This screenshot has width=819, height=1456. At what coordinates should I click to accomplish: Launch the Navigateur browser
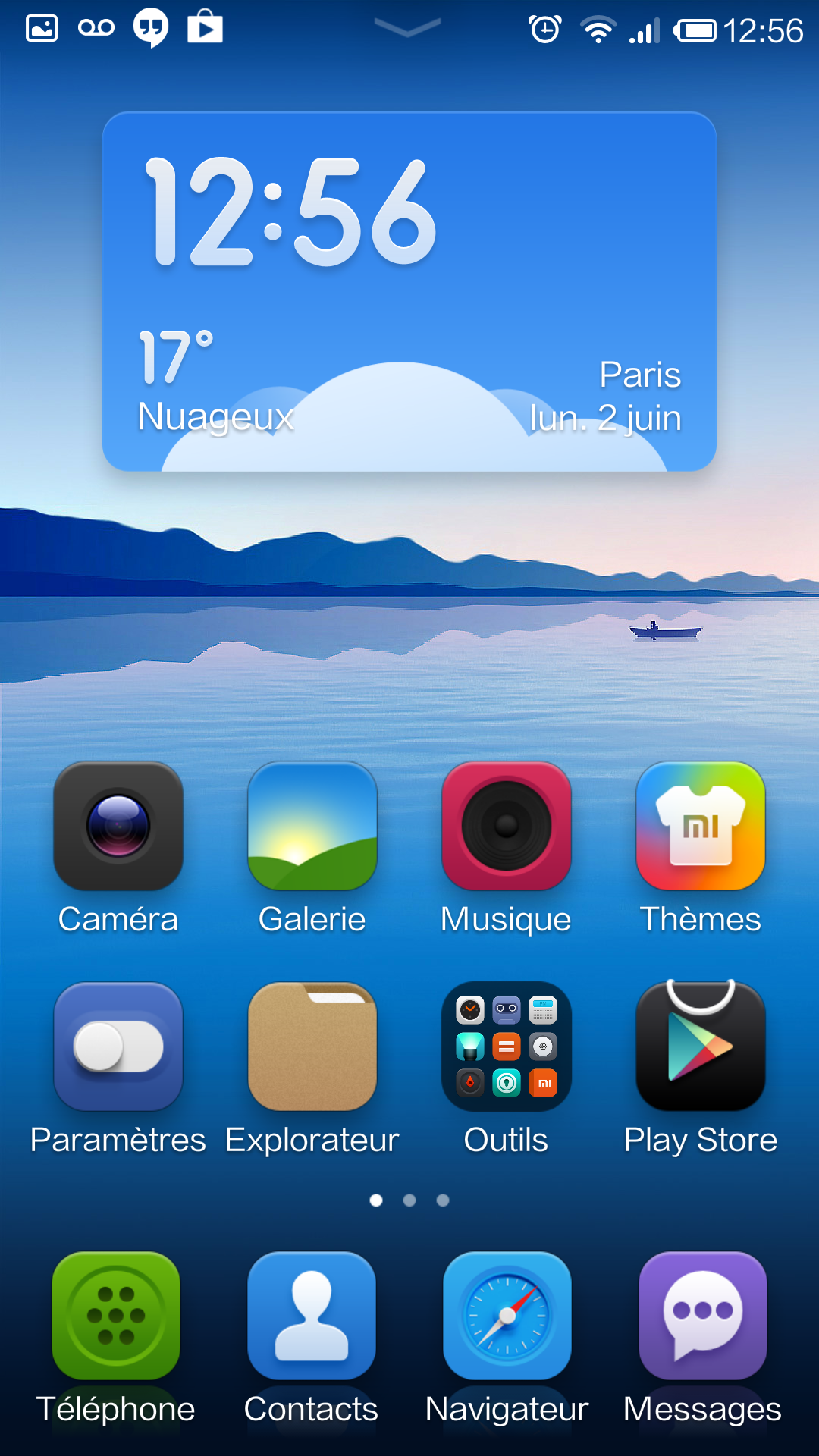click(x=507, y=1316)
